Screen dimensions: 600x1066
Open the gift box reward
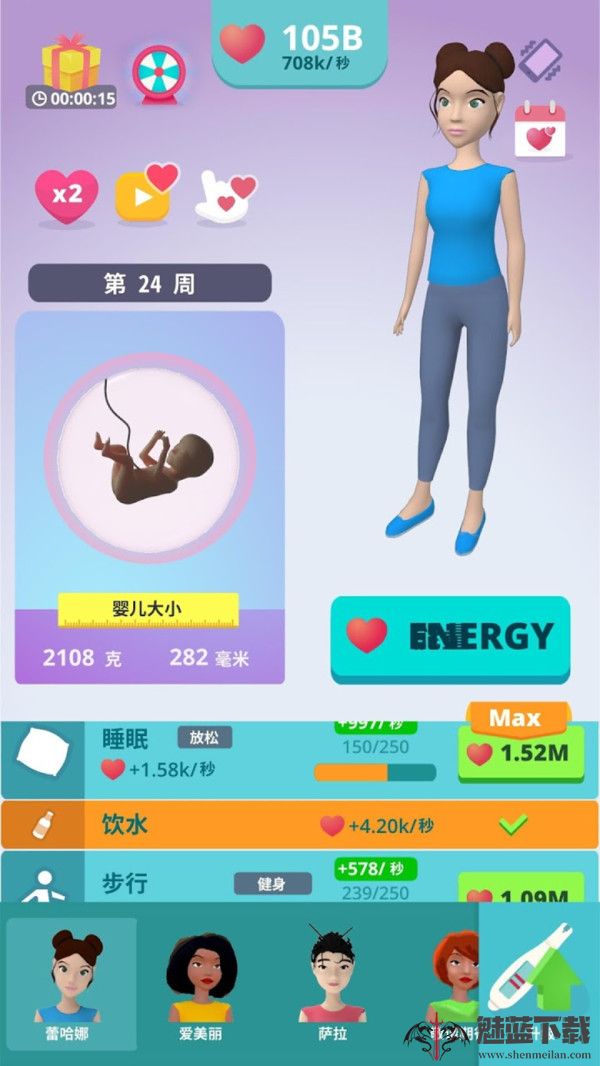[x=70, y=64]
